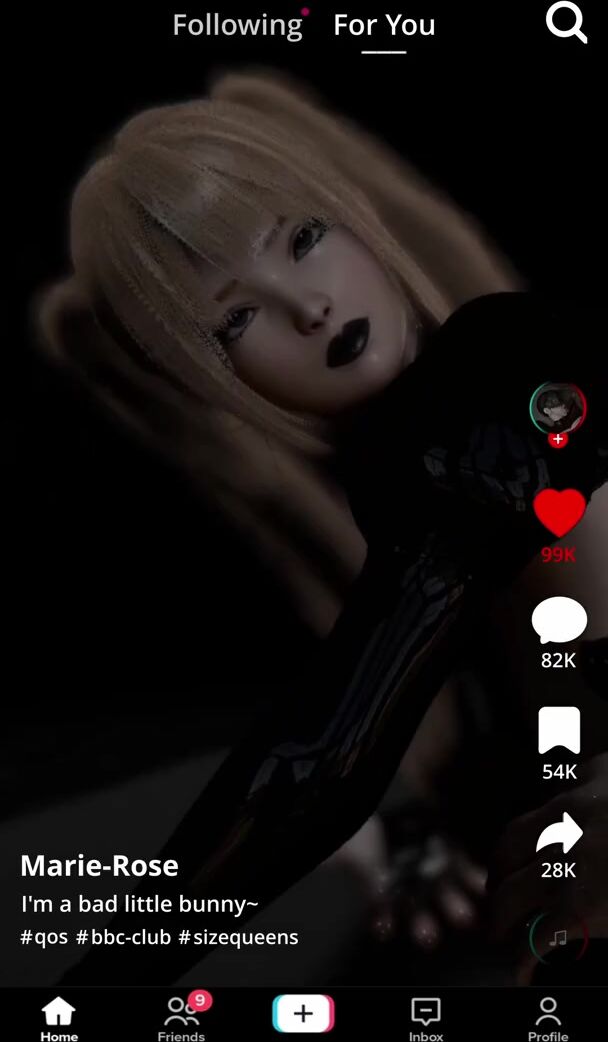Open the Friends tab
Image resolution: width=608 pixels, height=1042 pixels.
pos(181,1018)
